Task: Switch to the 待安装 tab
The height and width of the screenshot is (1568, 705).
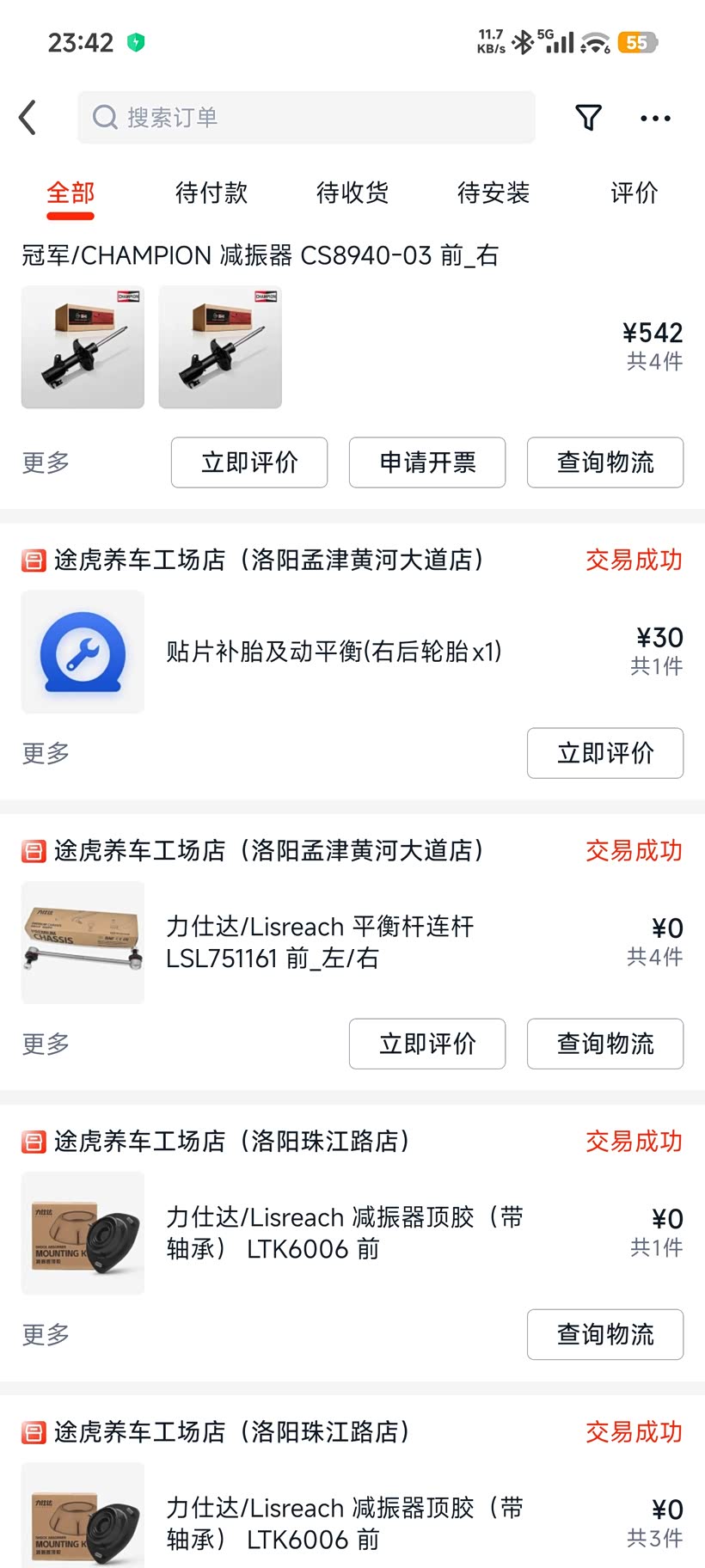Action: [493, 193]
